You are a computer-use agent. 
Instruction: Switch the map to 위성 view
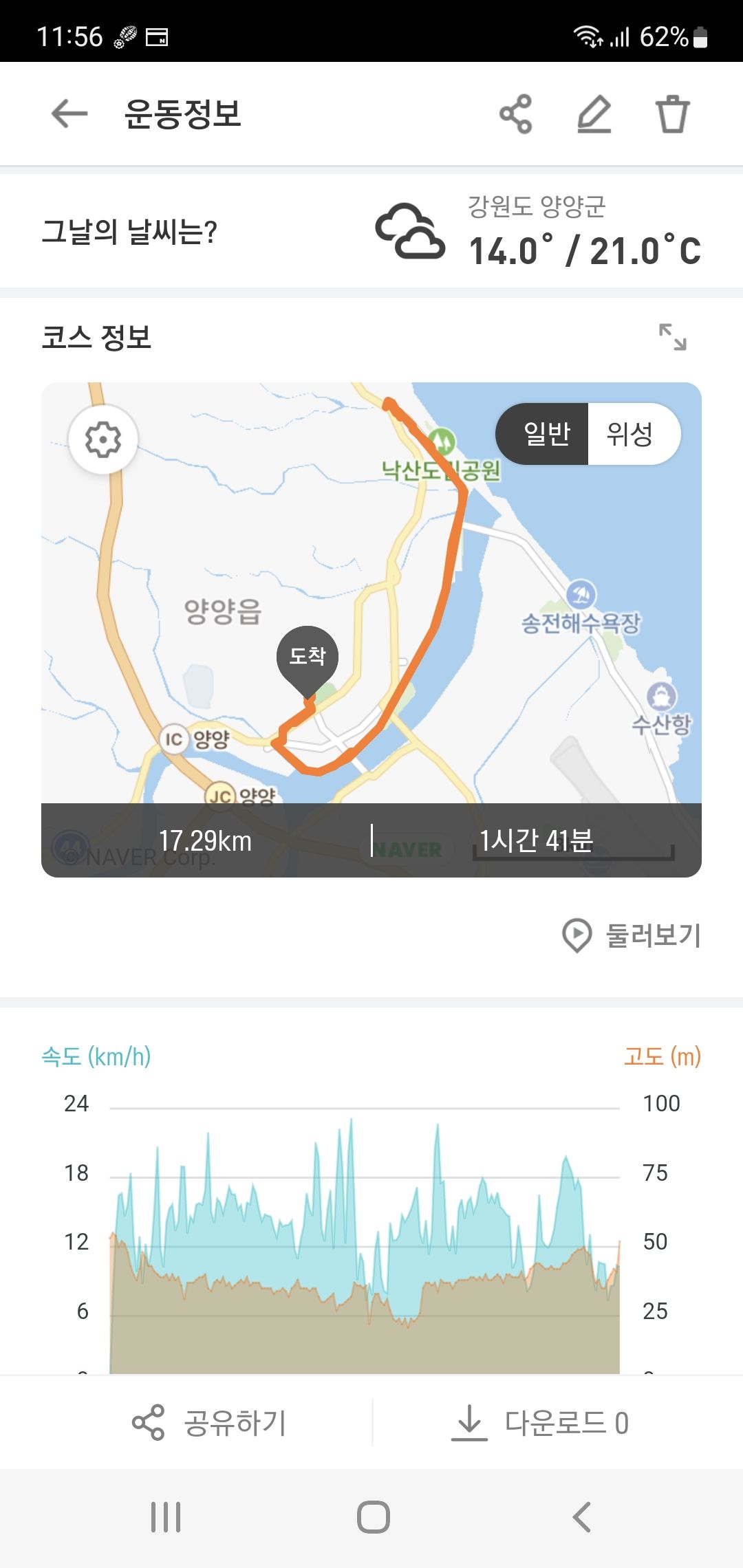(629, 434)
